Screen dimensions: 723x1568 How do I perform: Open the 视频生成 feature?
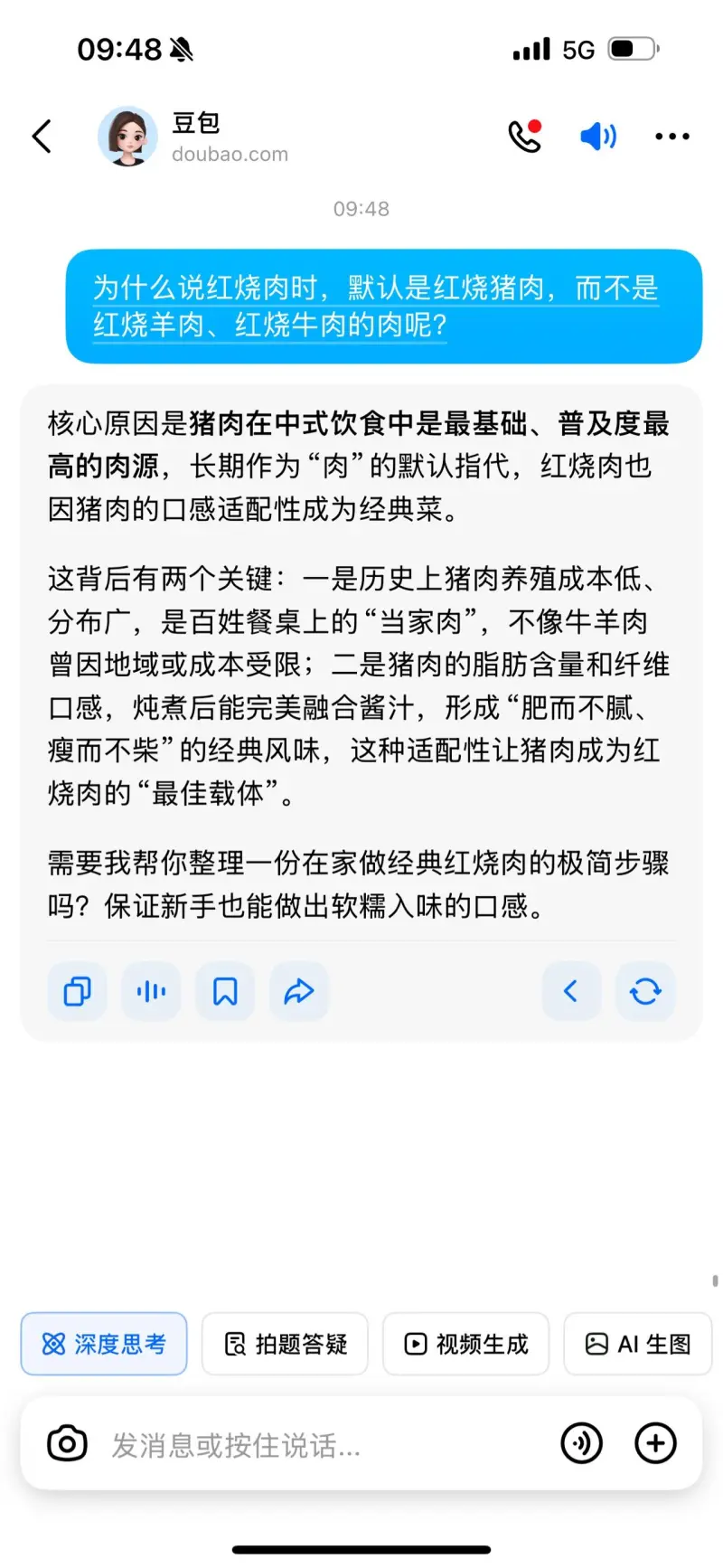465,1344
